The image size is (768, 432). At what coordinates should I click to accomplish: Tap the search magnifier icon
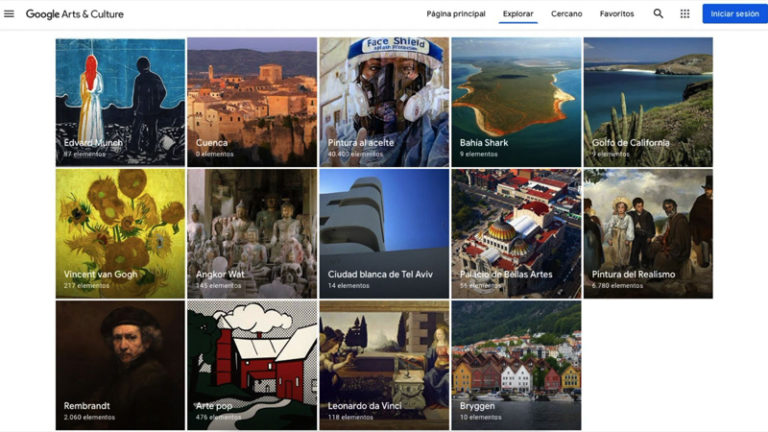pos(658,14)
